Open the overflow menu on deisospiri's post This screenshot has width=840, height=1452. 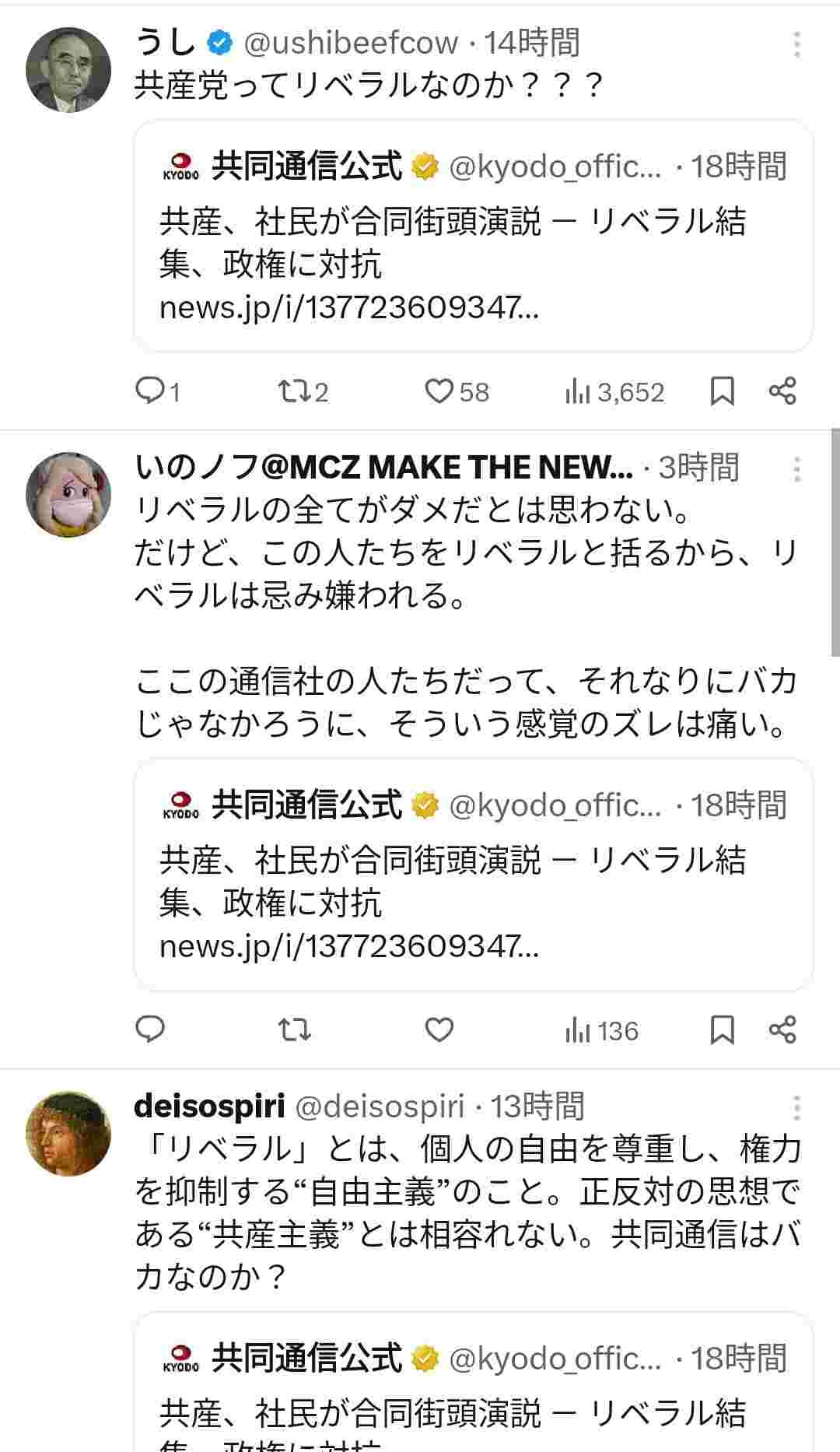(796, 1107)
